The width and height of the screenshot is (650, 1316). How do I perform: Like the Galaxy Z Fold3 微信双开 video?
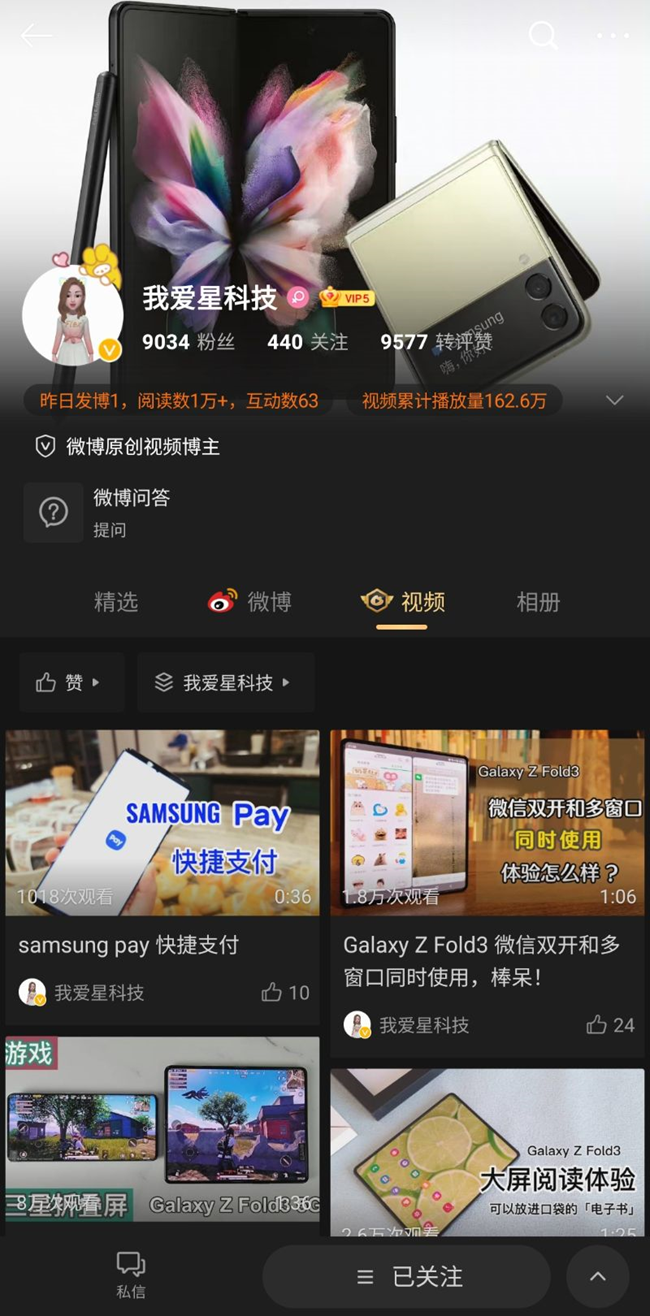point(609,1024)
